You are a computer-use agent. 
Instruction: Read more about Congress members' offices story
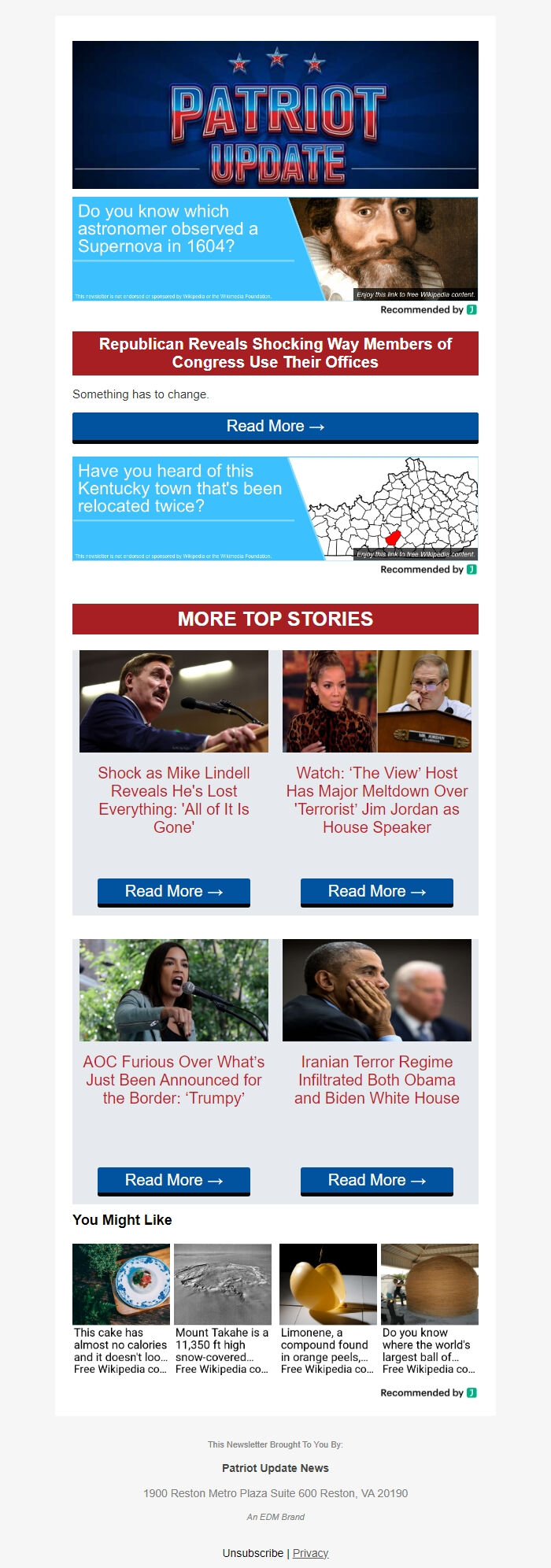click(275, 427)
